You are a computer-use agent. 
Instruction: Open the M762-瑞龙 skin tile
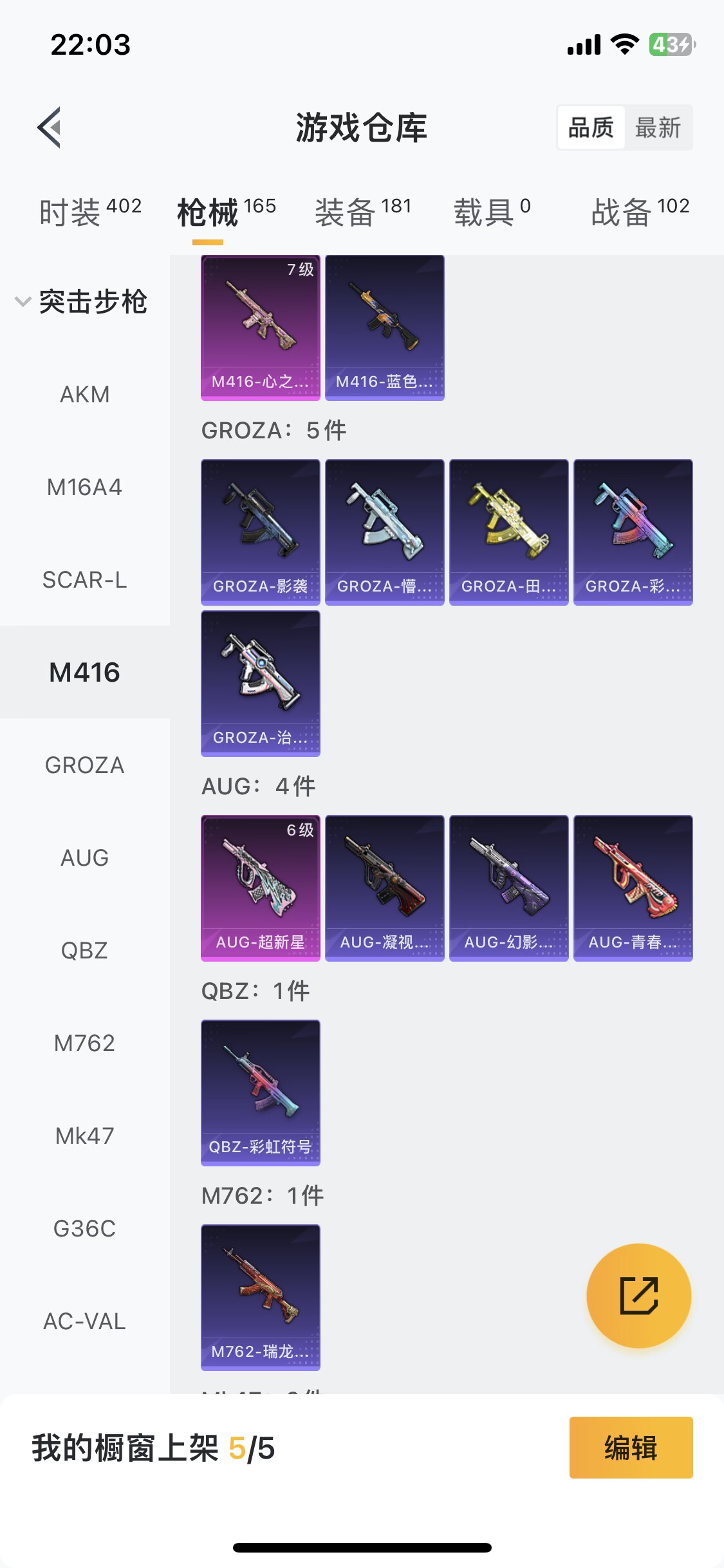(261, 1298)
